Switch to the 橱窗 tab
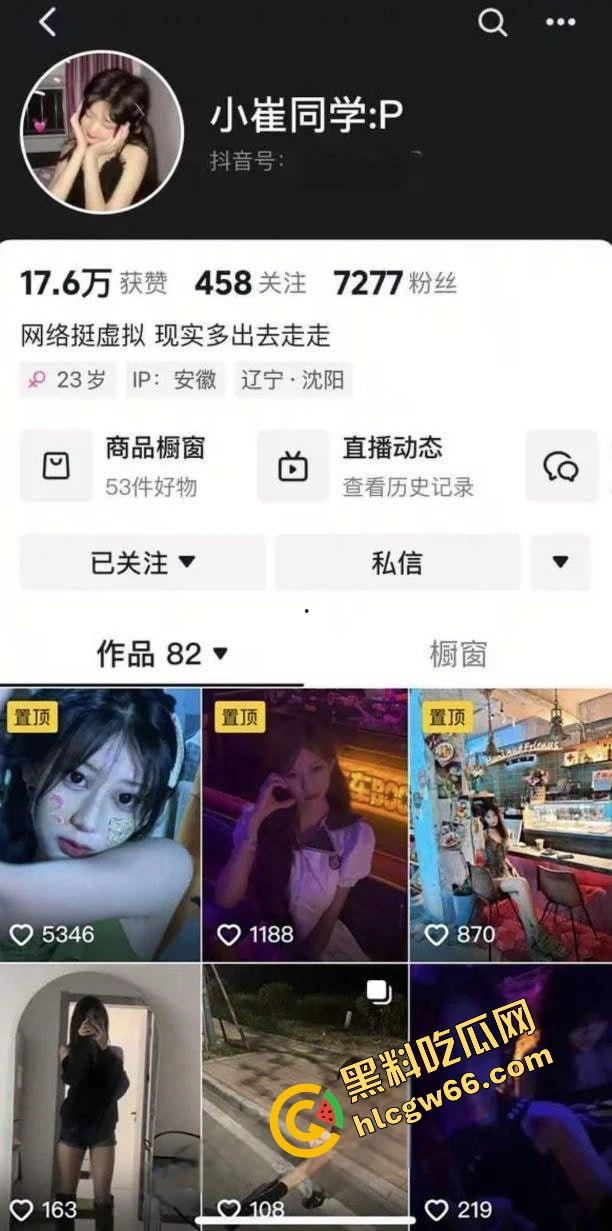Image resolution: width=612 pixels, height=1231 pixels. pyautogui.click(x=458, y=654)
